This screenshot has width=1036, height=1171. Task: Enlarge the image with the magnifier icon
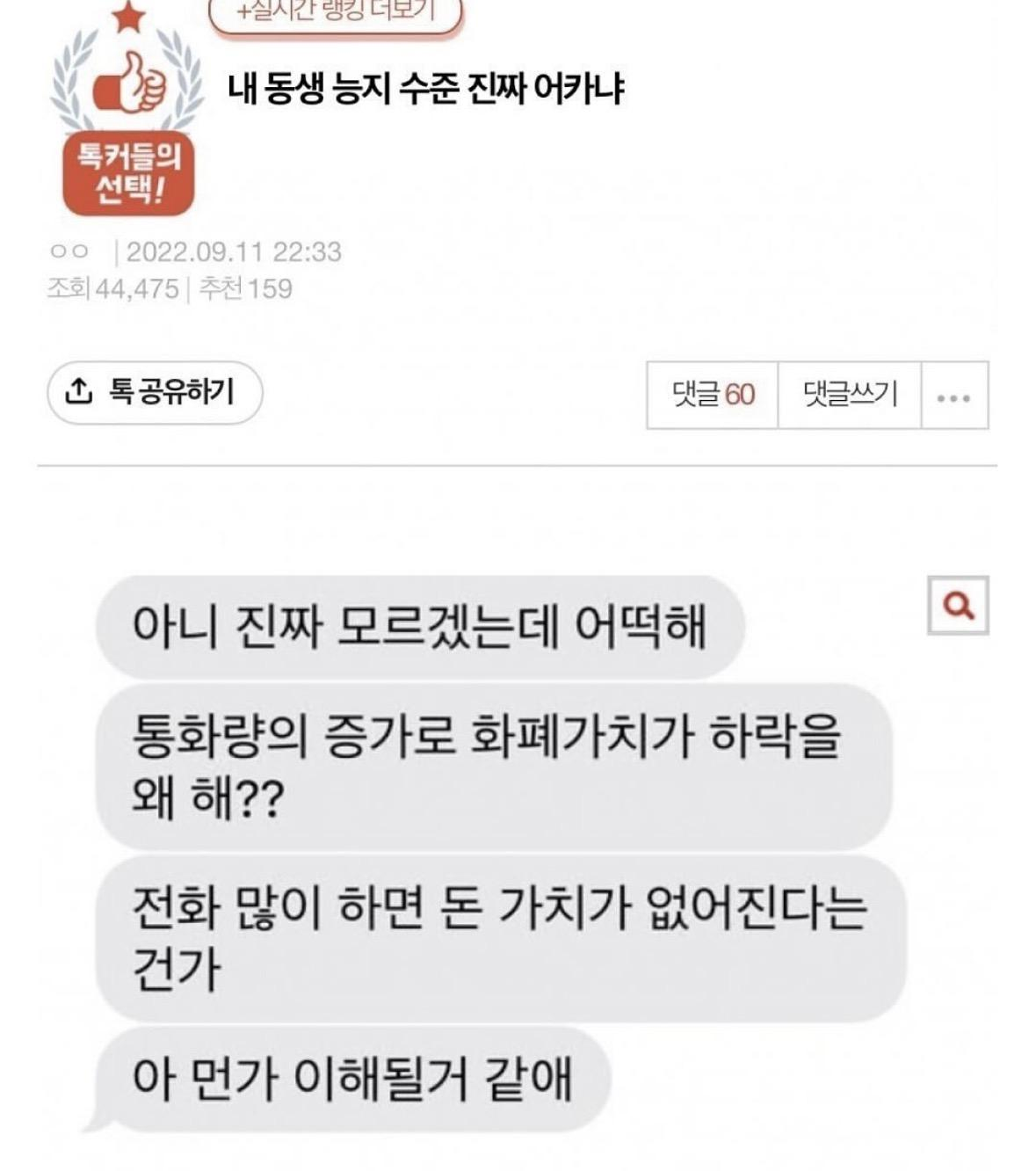coord(958,605)
